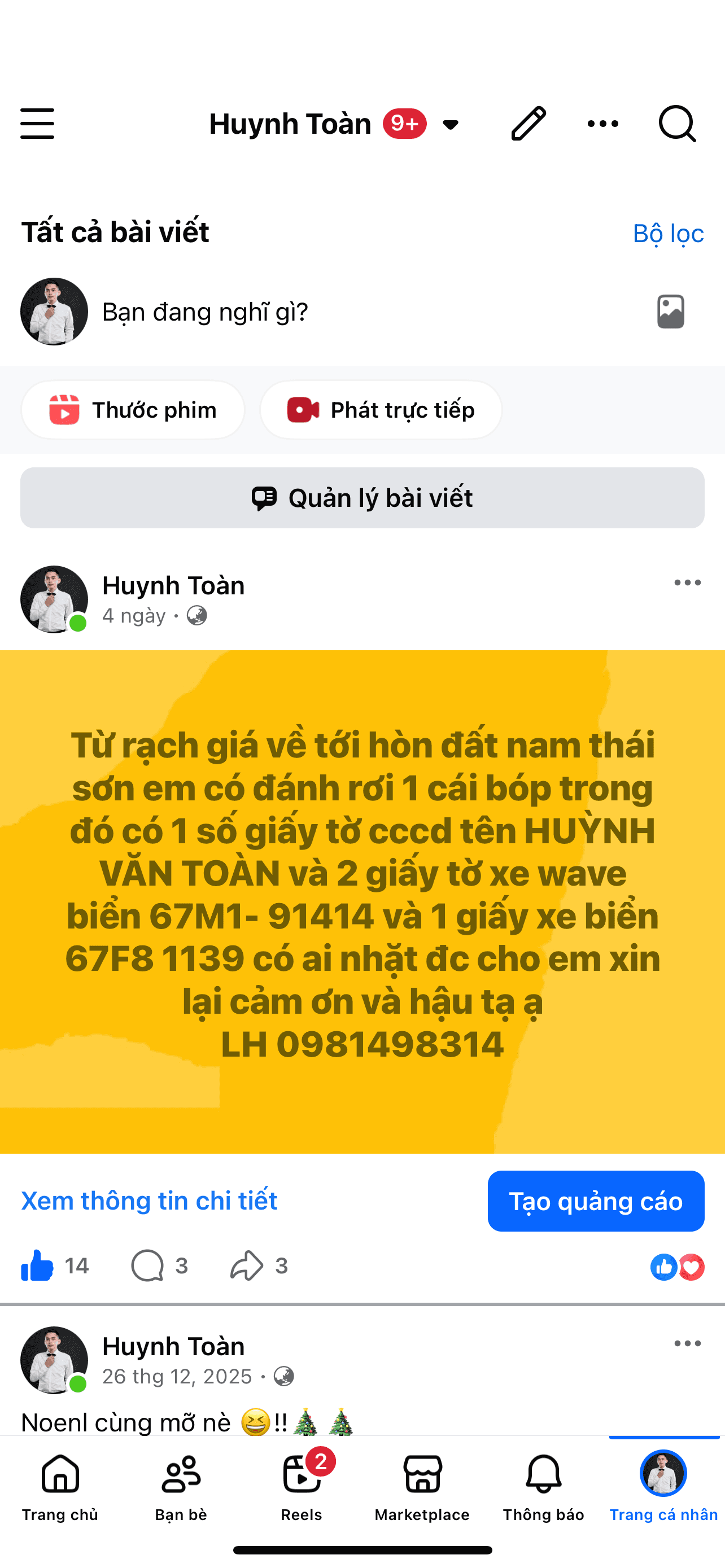Screen dimensions: 725x1568
Task: Open Xem thông tin chi tiết link
Action: tap(149, 1201)
